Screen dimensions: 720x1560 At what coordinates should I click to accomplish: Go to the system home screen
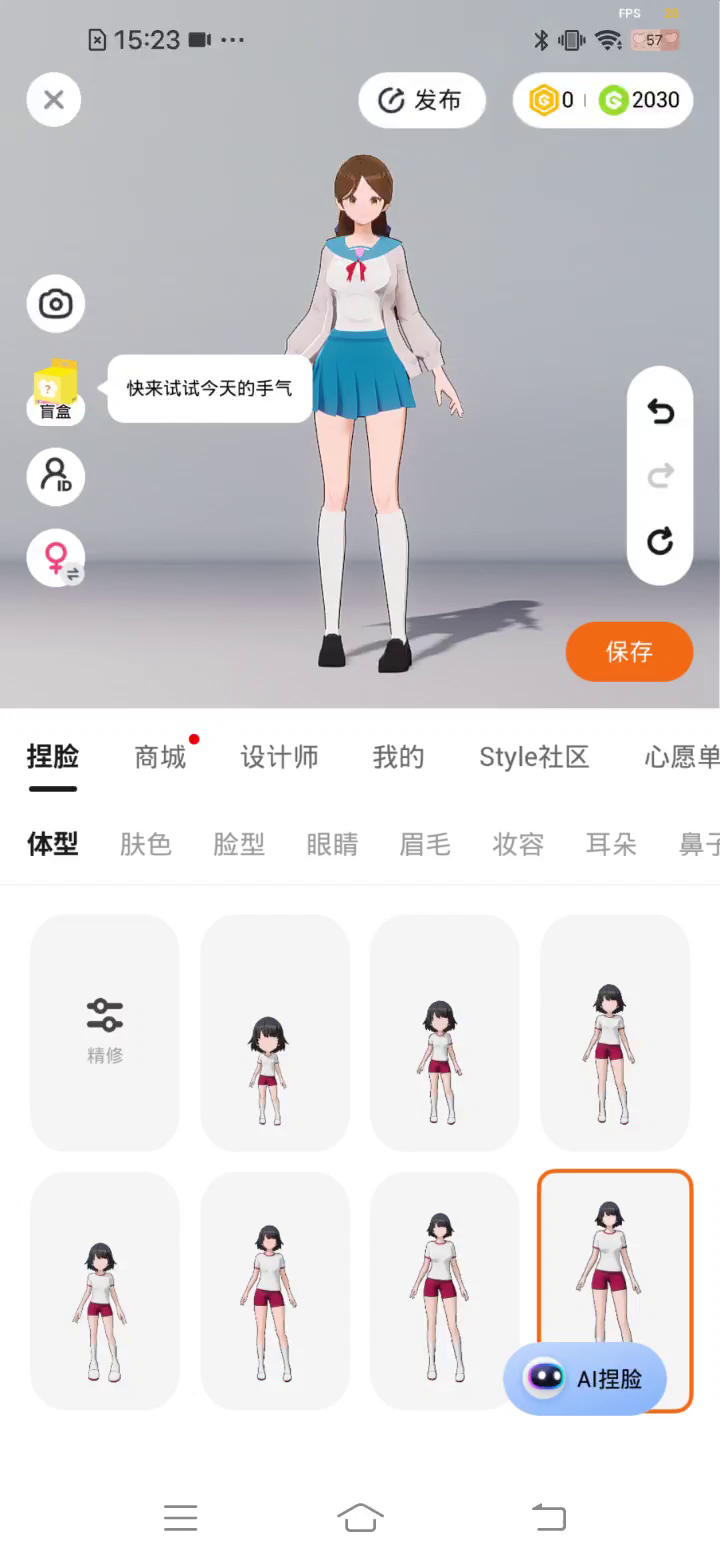coord(360,1518)
